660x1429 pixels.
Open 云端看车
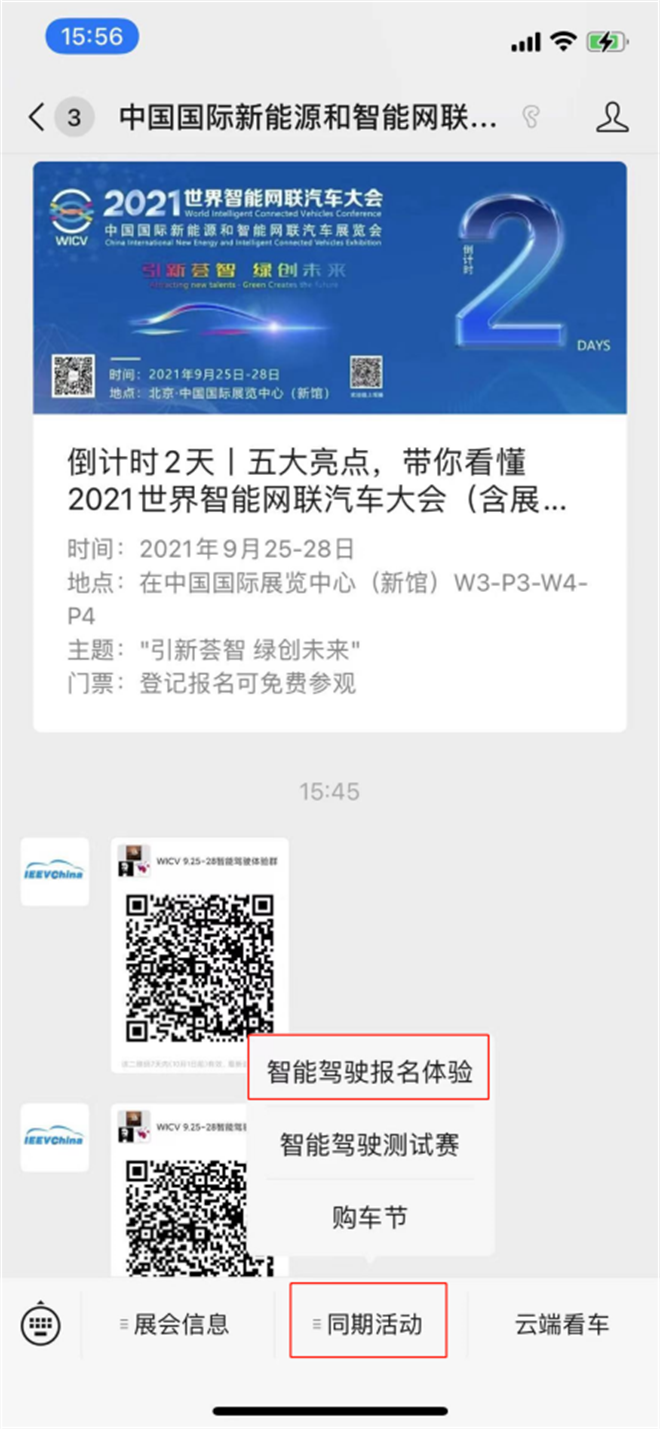tap(562, 1325)
